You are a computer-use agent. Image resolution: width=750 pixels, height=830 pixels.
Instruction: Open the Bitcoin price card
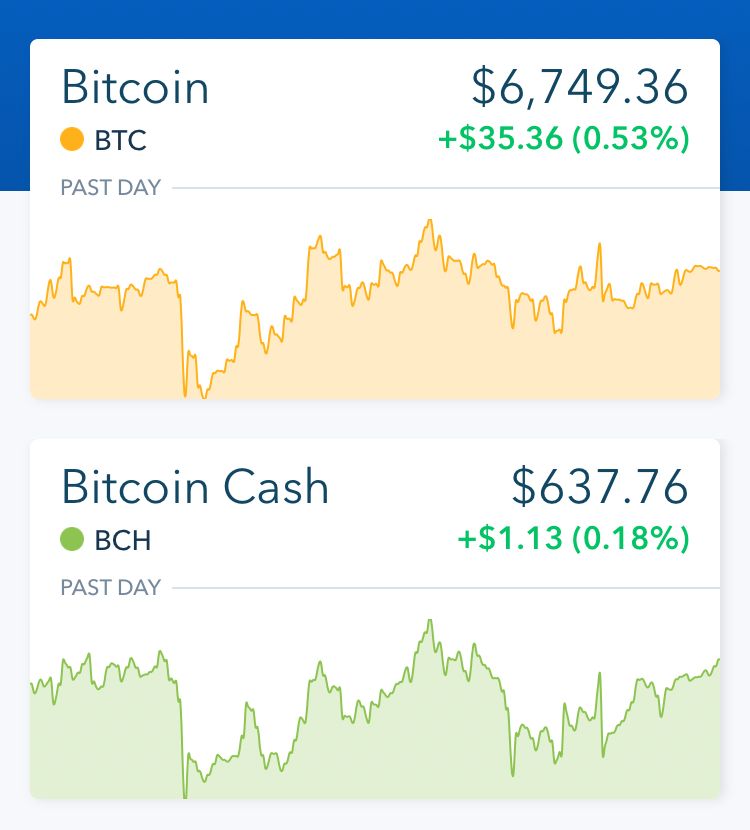click(374, 218)
